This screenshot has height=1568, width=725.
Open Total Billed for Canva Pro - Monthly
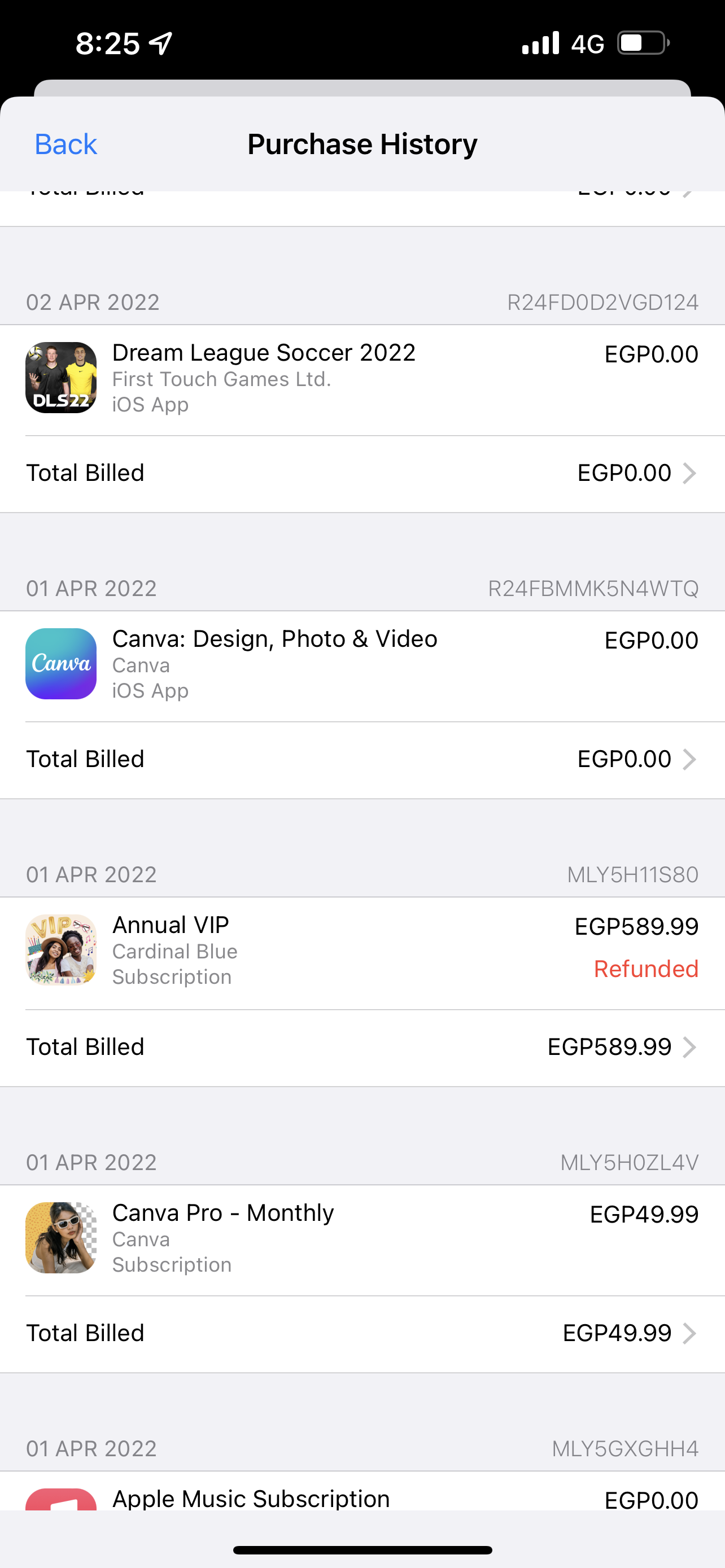362,1334
